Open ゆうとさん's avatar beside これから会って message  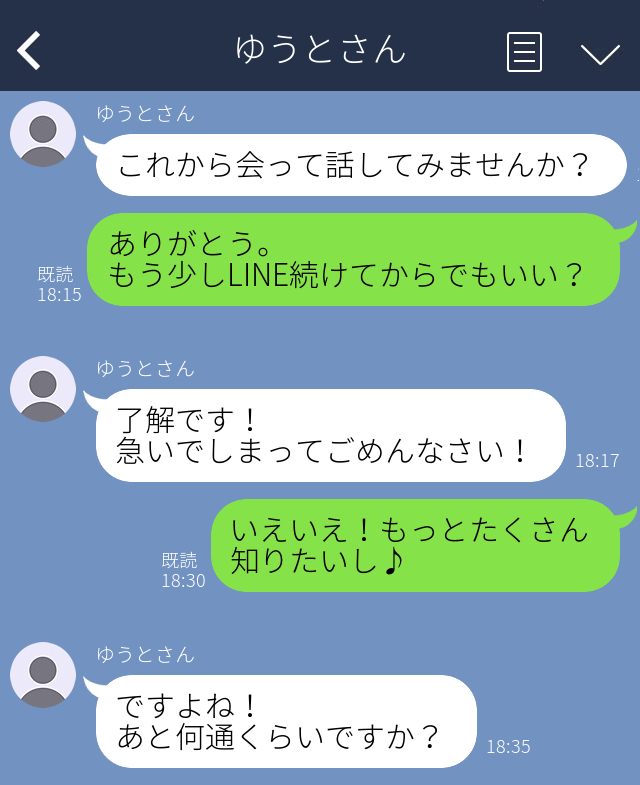coord(43,134)
